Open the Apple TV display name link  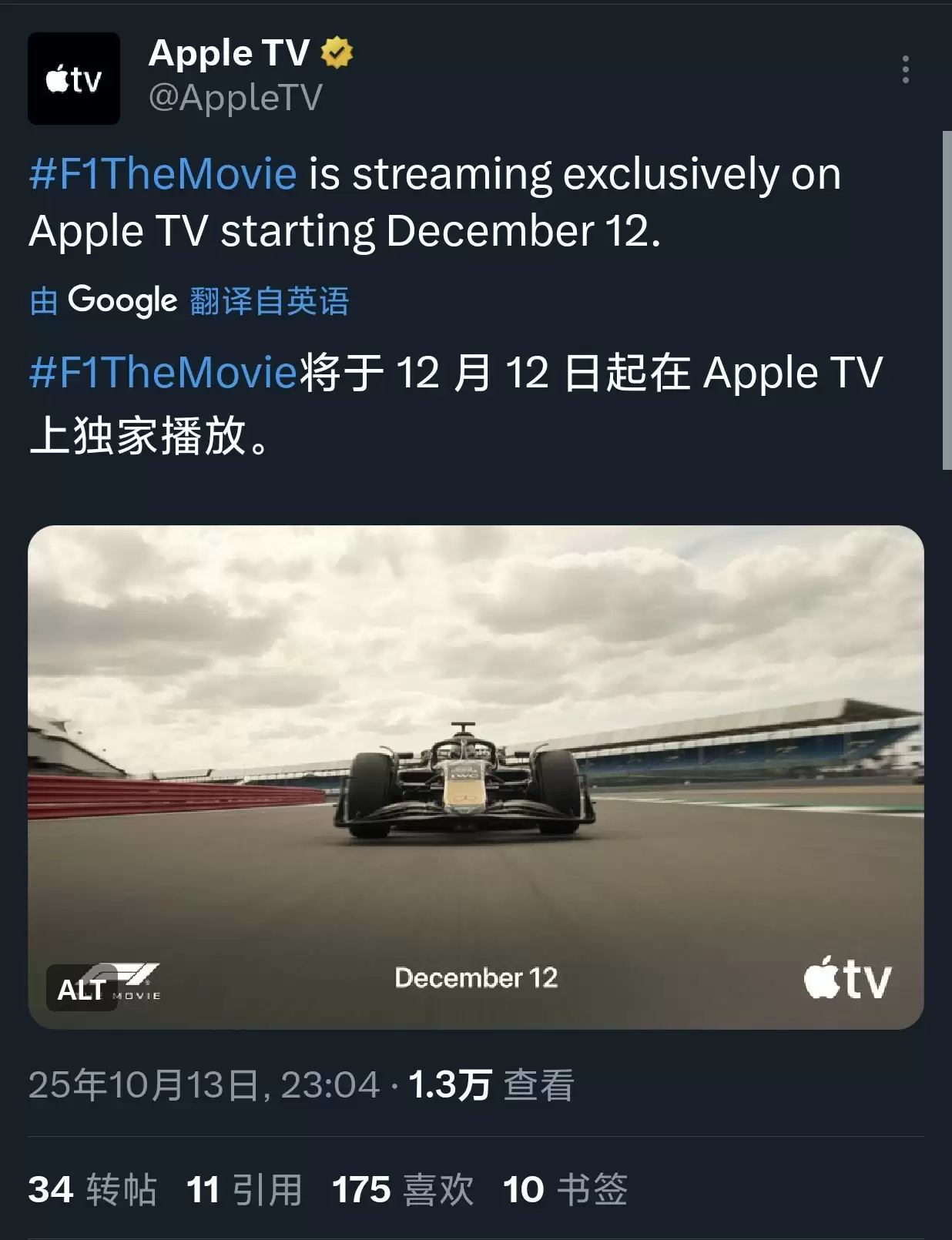coord(229,52)
